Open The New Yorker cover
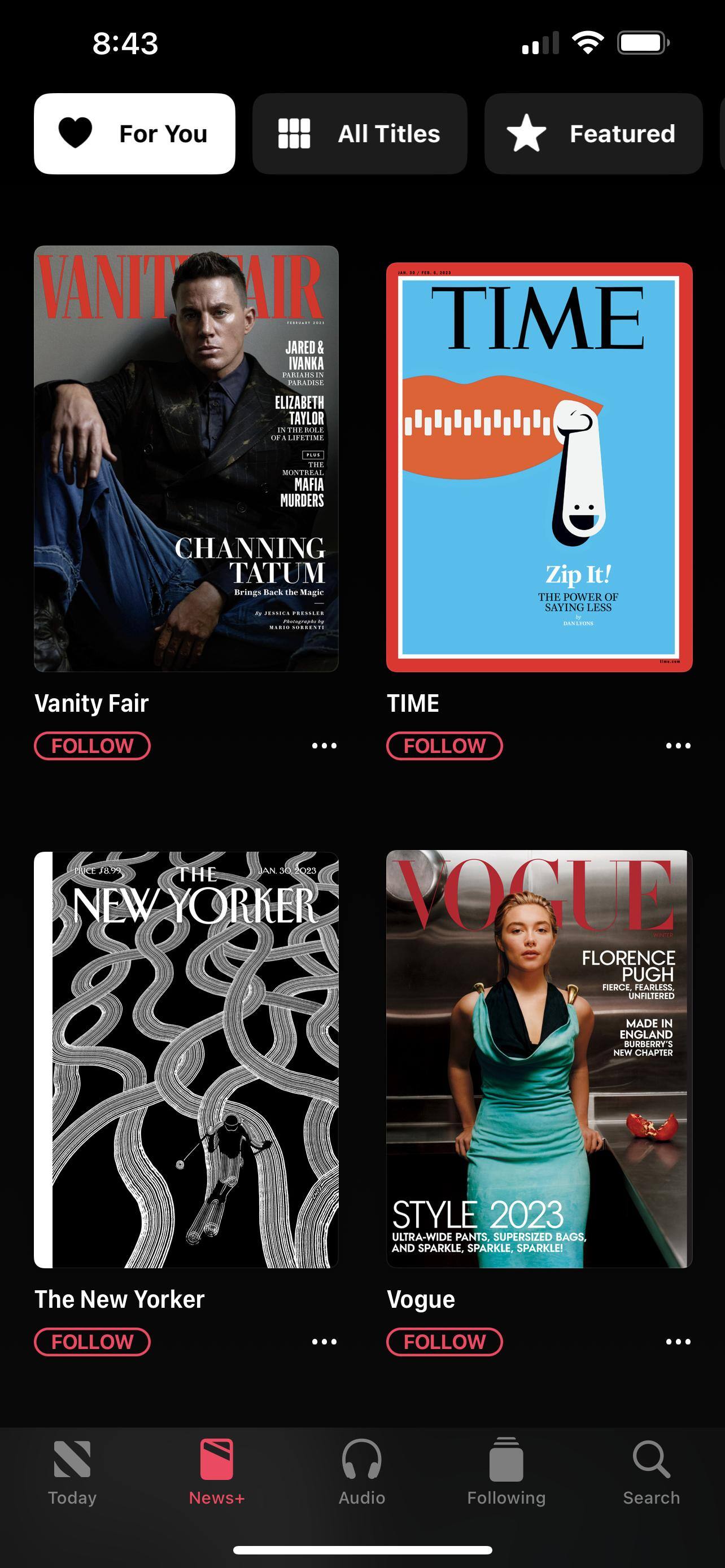 point(186,1059)
